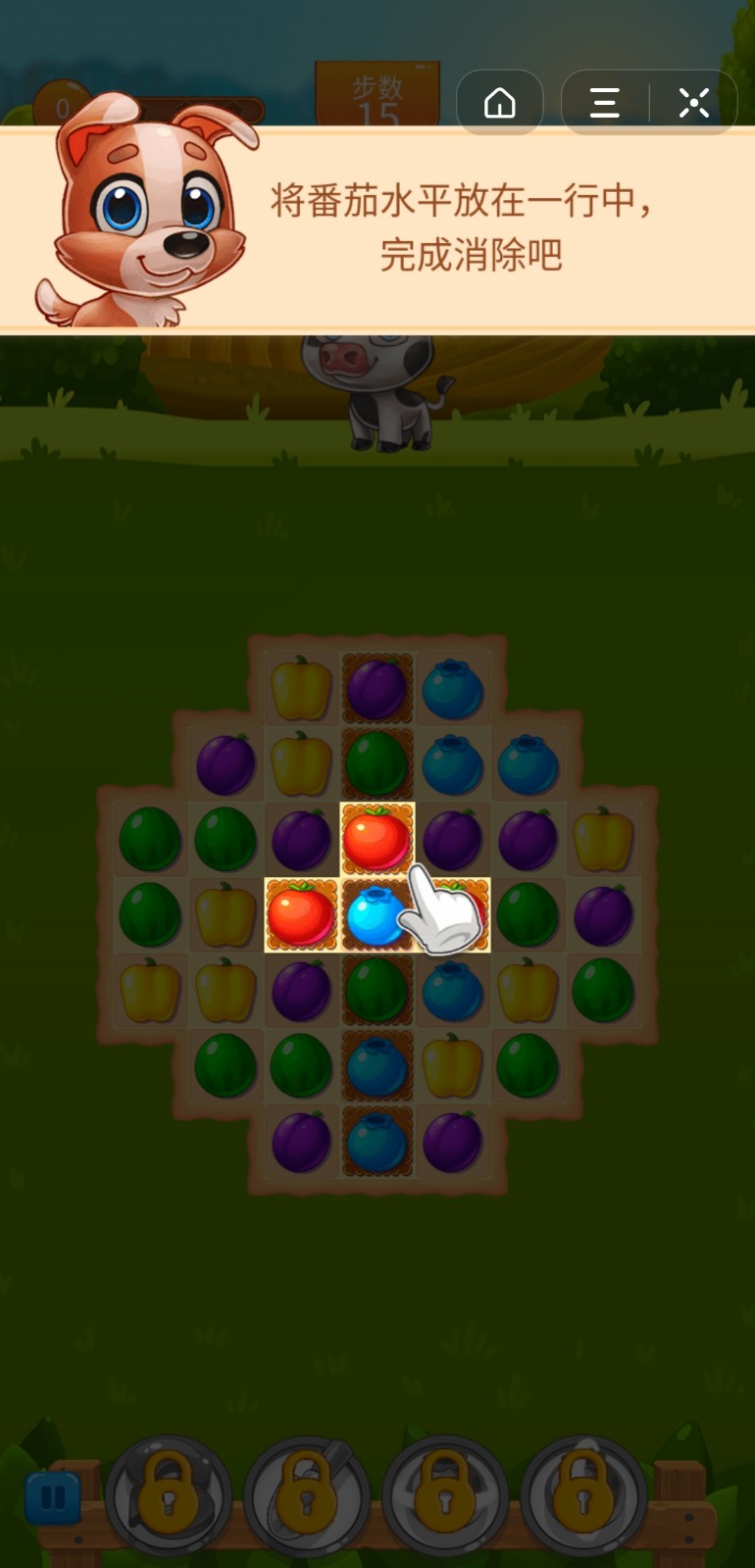Pause the game with the blue pause button
The height and width of the screenshot is (1568, 755).
click(52, 1497)
